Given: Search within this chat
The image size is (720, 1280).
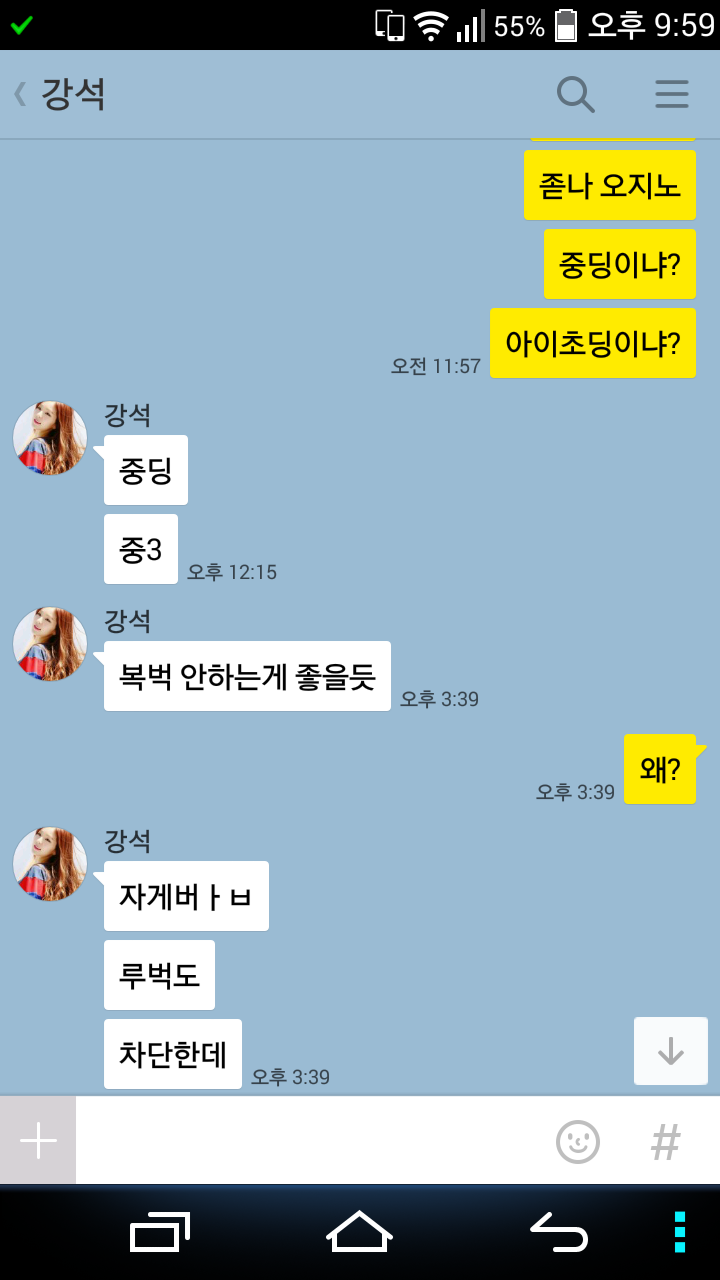Looking at the screenshot, I should pyautogui.click(x=575, y=95).
